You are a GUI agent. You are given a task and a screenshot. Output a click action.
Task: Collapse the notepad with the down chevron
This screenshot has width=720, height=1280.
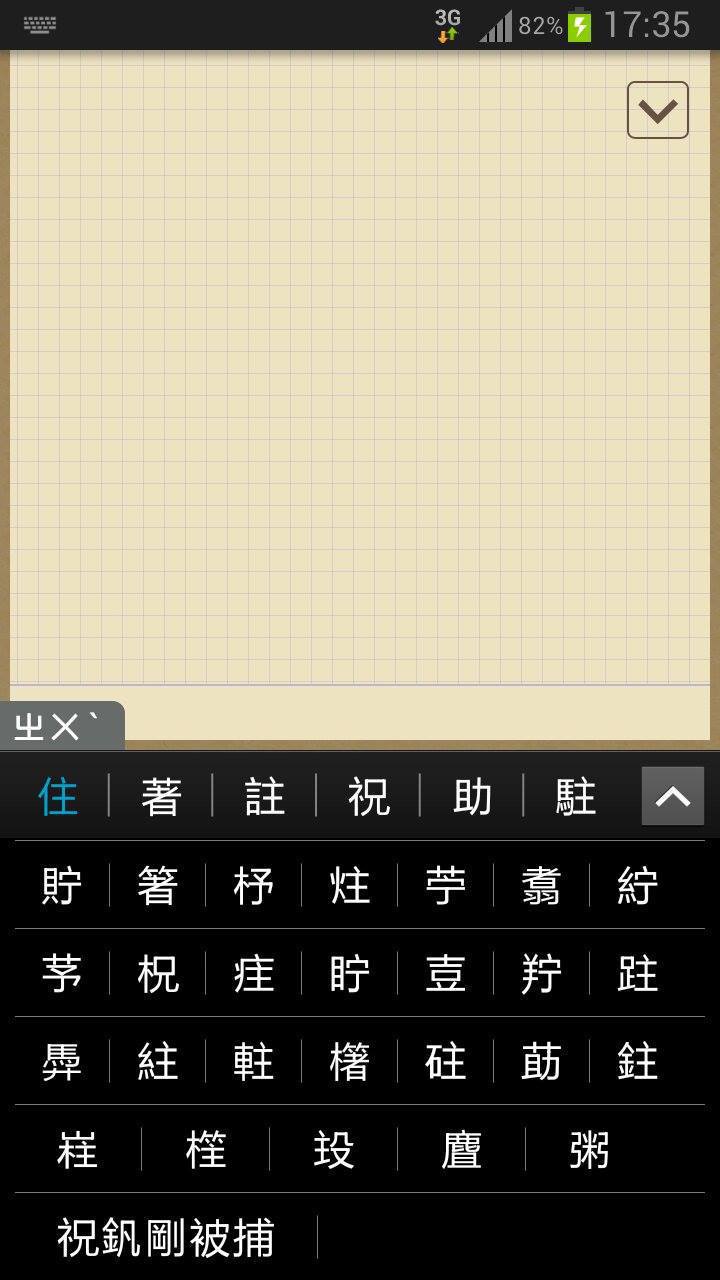[x=657, y=110]
